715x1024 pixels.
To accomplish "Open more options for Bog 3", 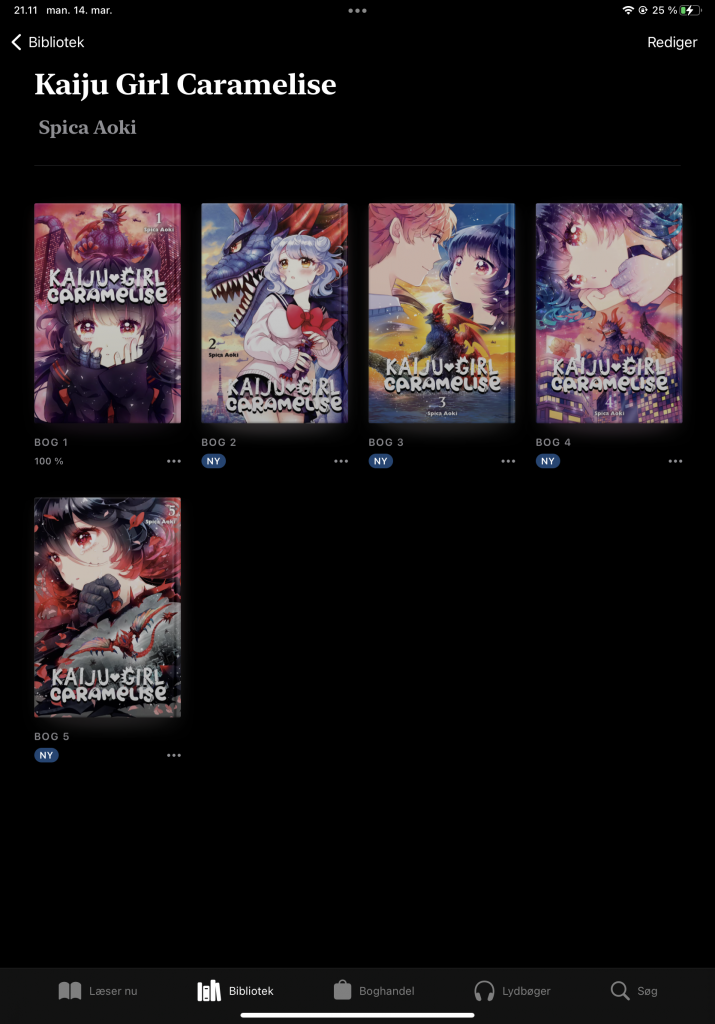I will [508, 461].
